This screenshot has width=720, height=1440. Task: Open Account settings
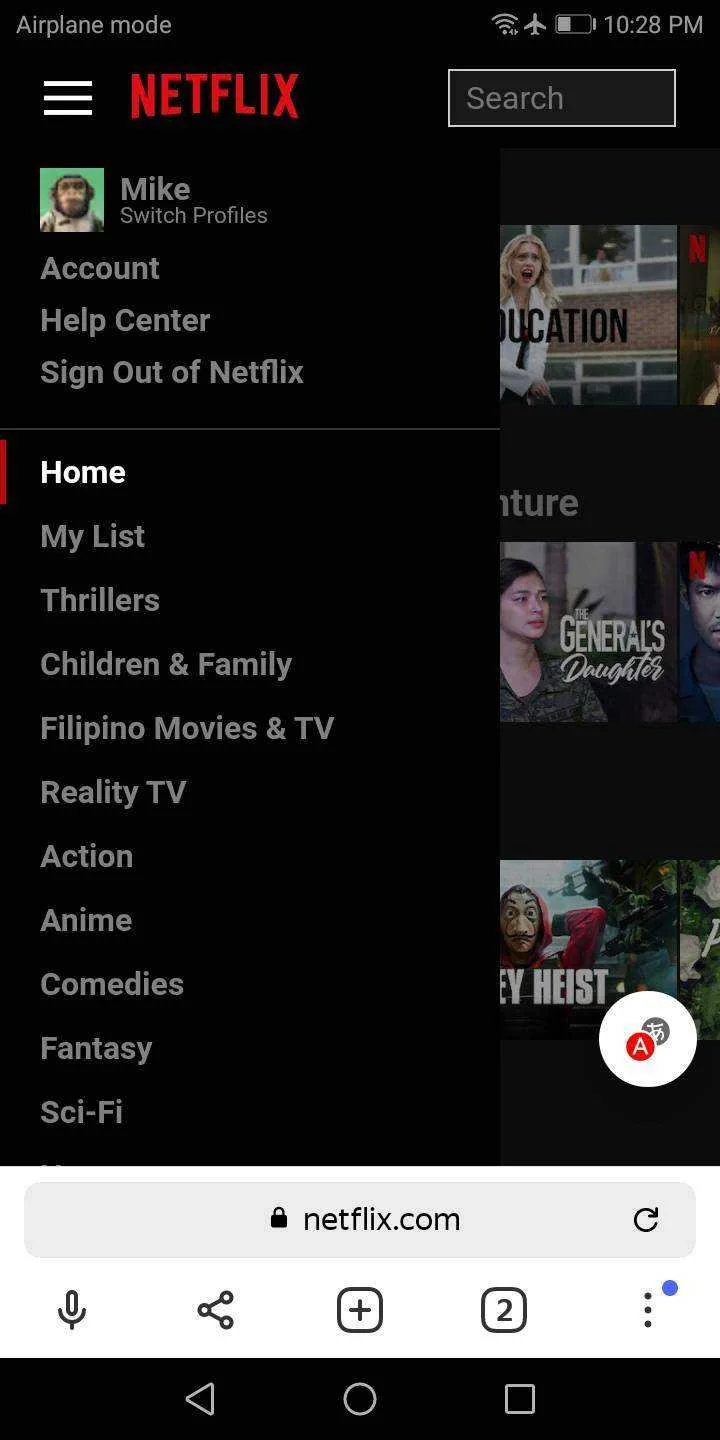point(100,268)
